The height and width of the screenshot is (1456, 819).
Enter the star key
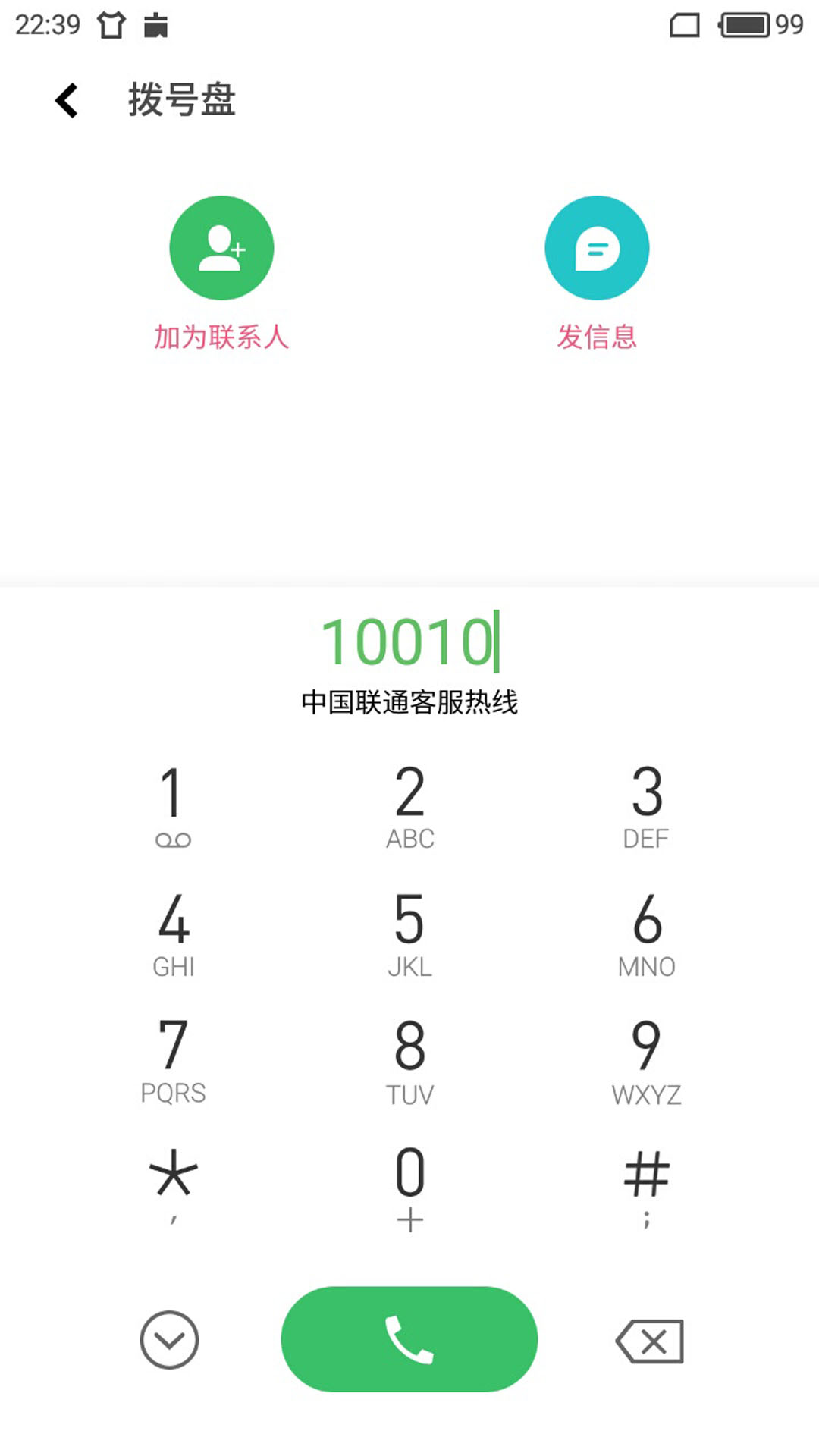click(x=173, y=1187)
